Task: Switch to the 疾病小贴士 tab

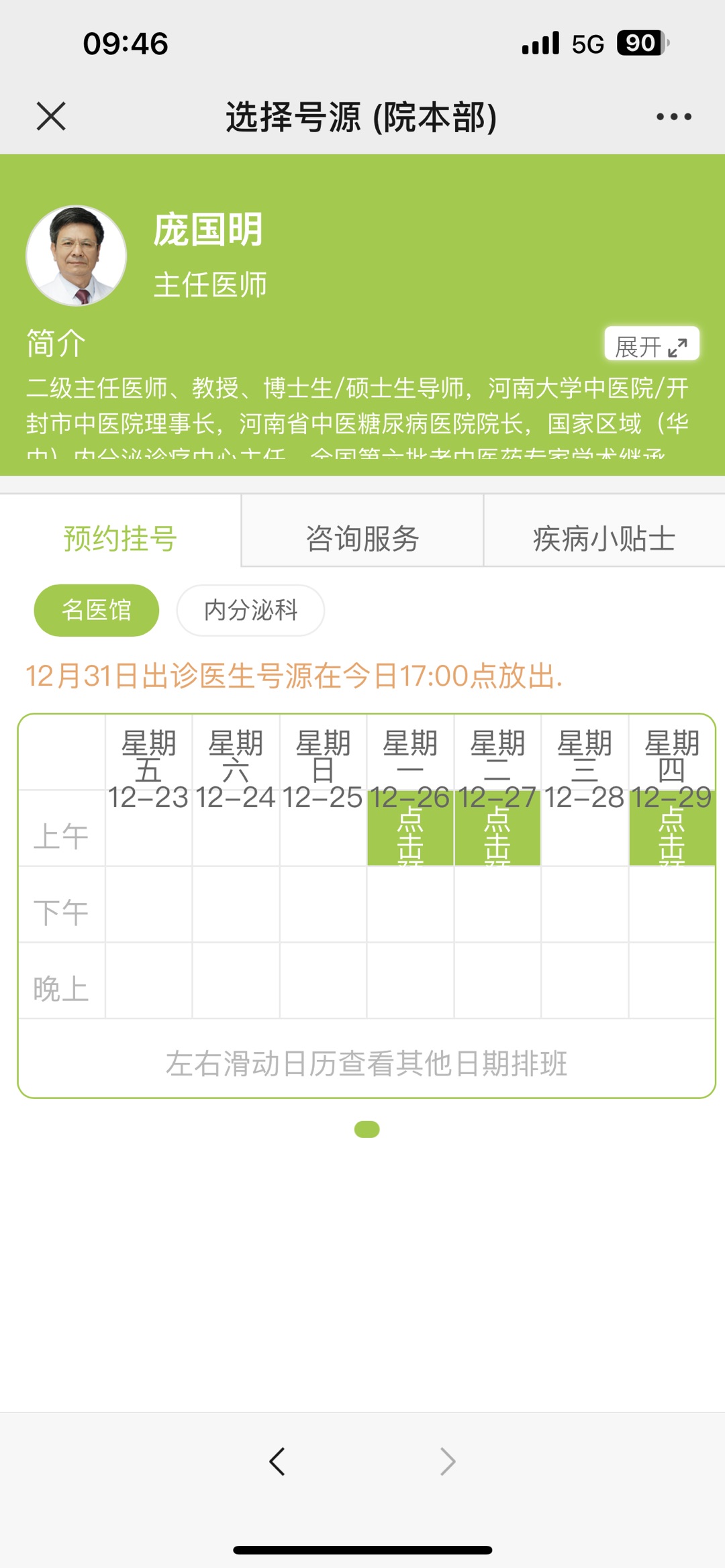Action: coord(603,538)
